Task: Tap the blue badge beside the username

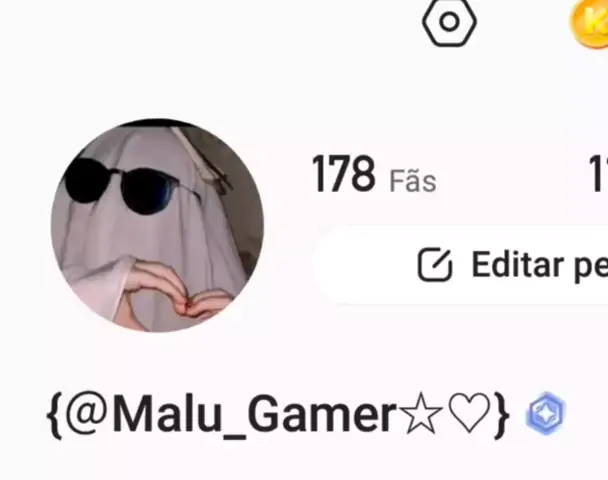Action: point(545,414)
